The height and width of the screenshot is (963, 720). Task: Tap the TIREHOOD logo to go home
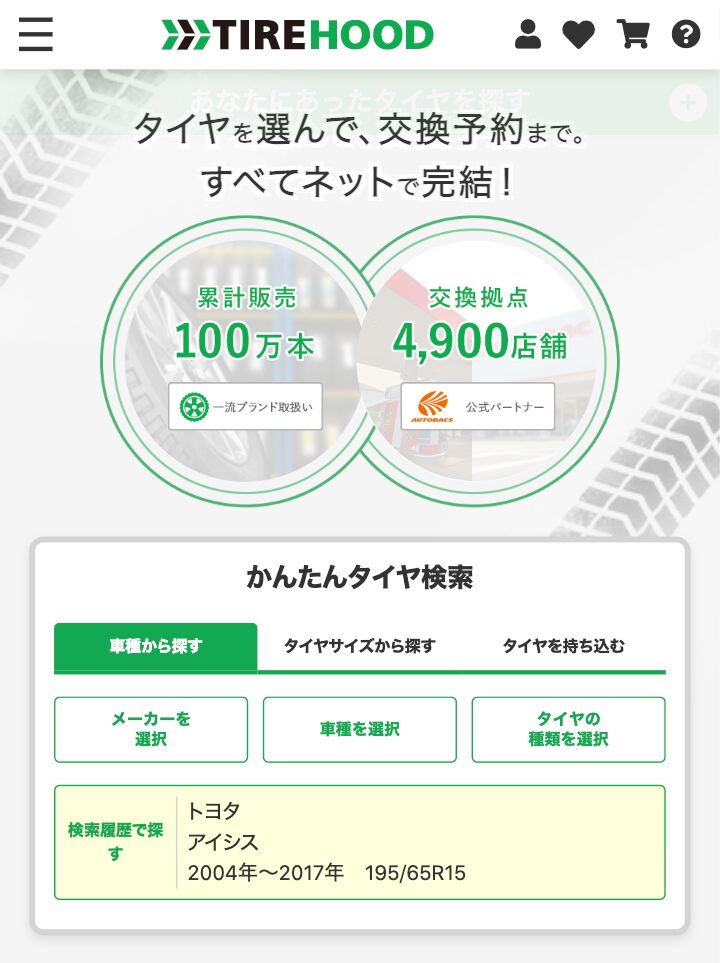[x=297, y=35]
